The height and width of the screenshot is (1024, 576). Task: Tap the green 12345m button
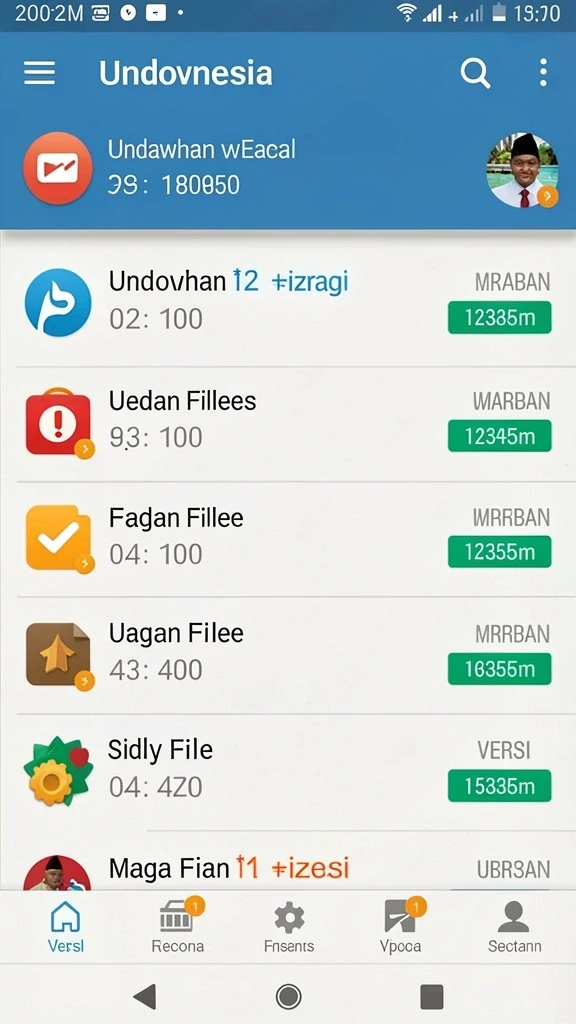pos(500,436)
